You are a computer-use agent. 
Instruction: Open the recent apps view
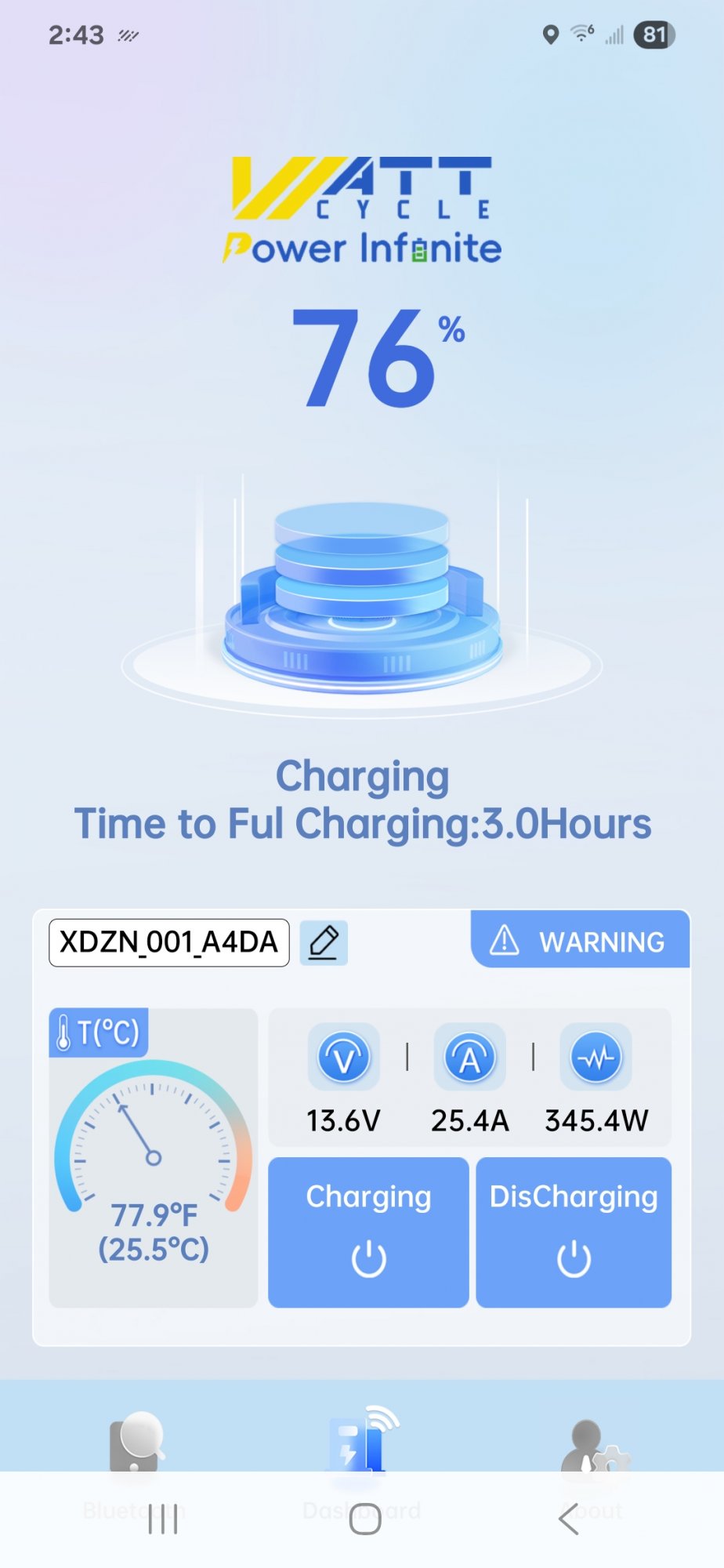pyautogui.click(x=163, y=1519)
